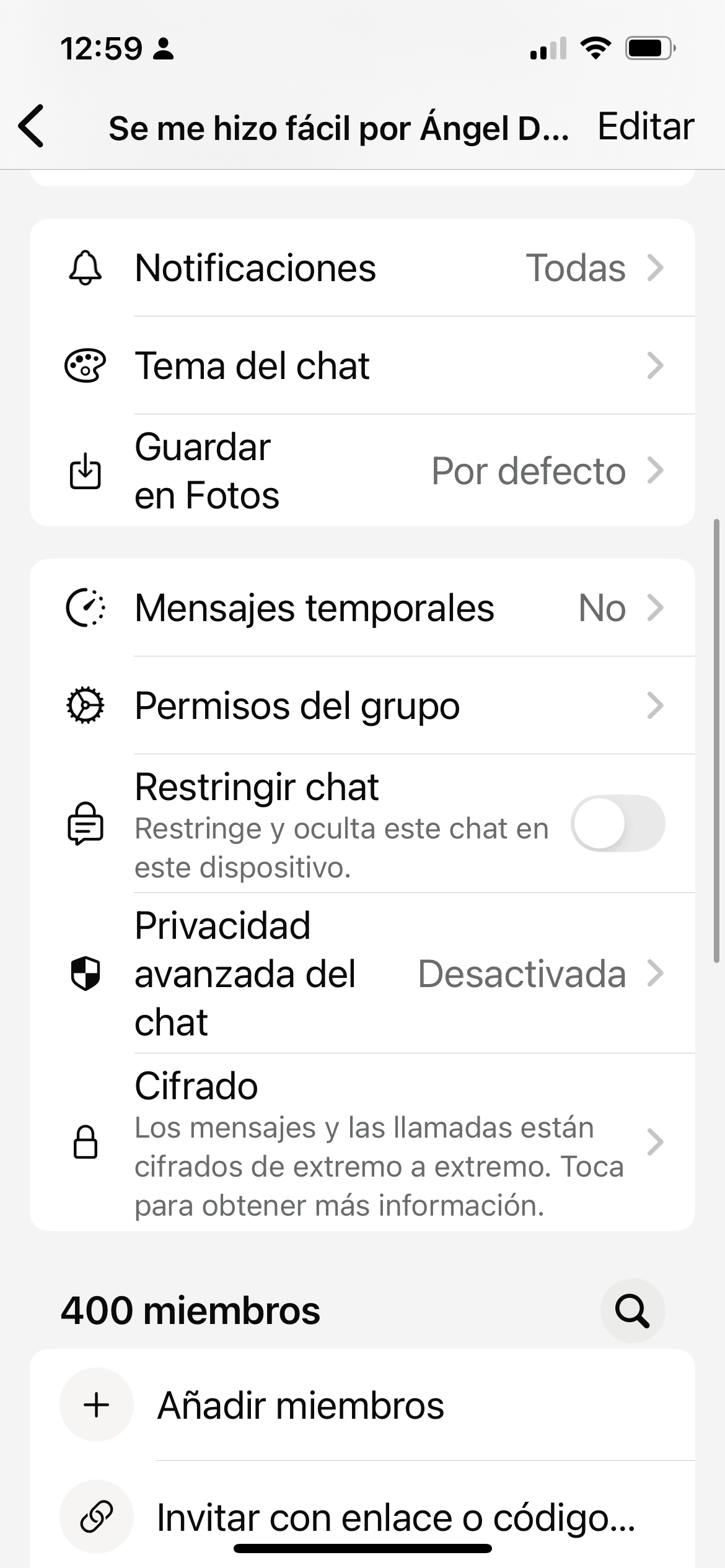Open Notificaciones settings
Screen dimensions: 725x1568
(x=362, y=268)
